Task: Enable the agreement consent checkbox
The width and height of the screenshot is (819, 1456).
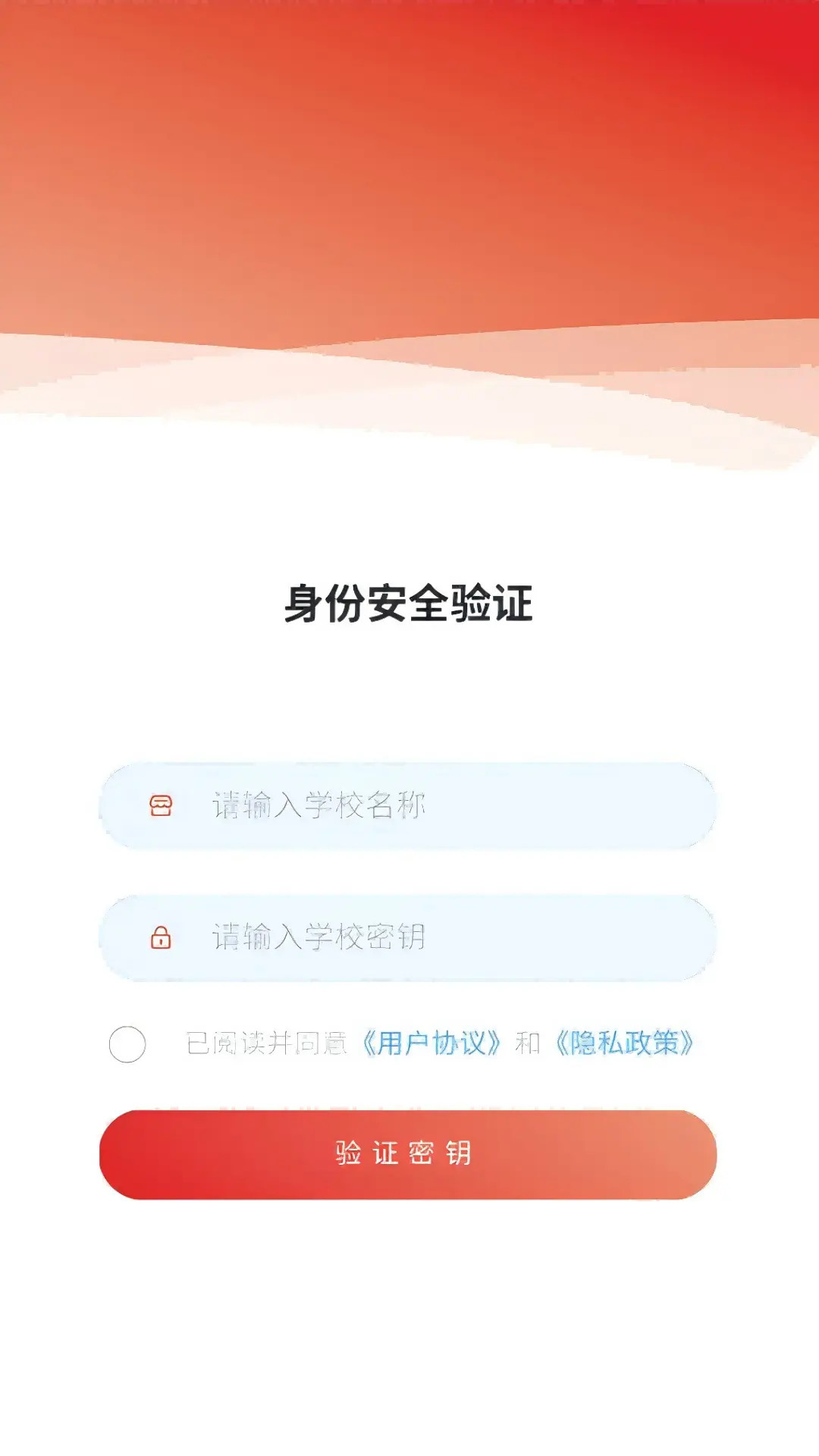Action: (x=127, y=1044)
